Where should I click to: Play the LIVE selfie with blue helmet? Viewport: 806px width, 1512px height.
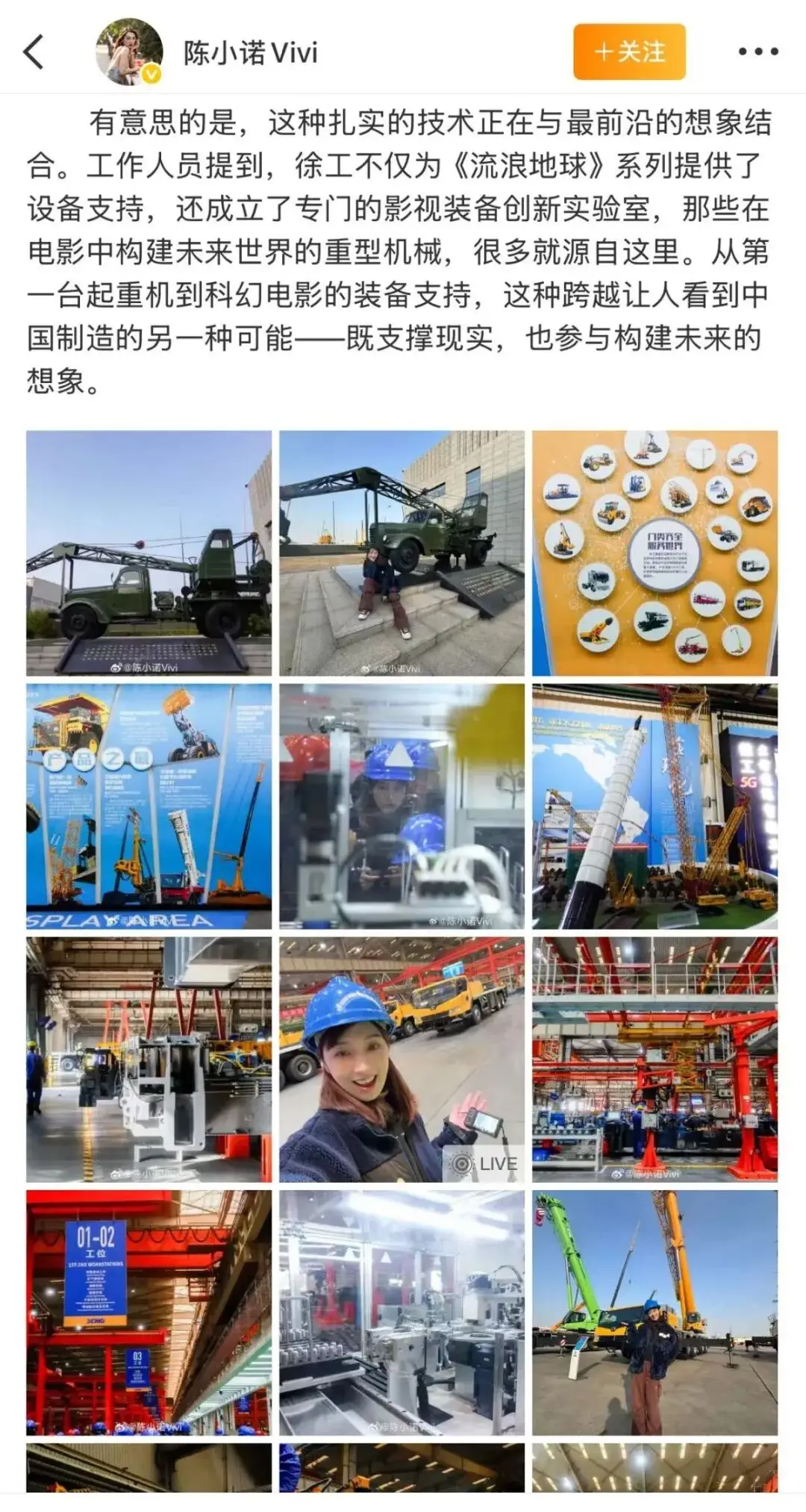point(402,1060)
